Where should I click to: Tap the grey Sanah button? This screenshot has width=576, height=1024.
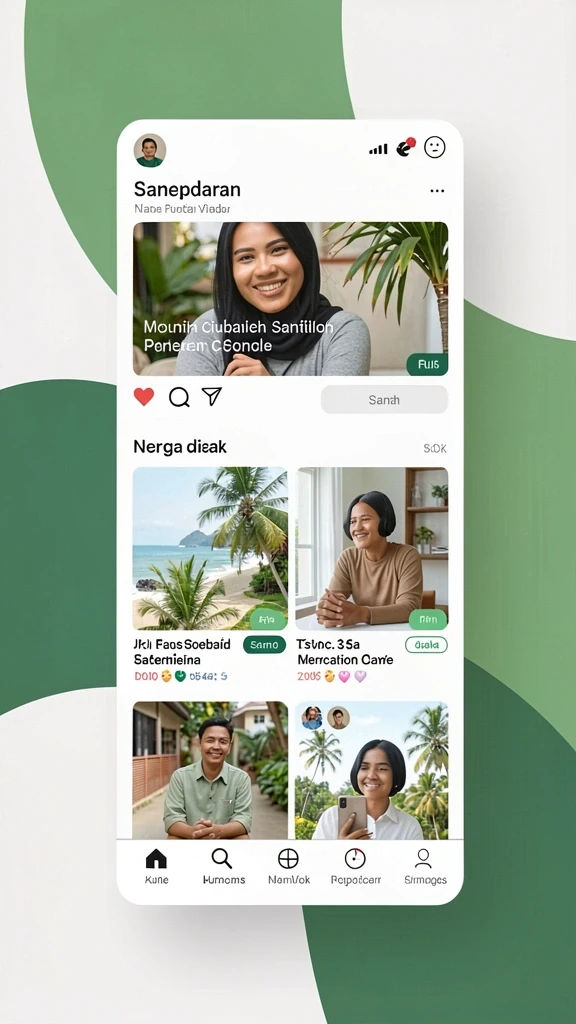384,400
